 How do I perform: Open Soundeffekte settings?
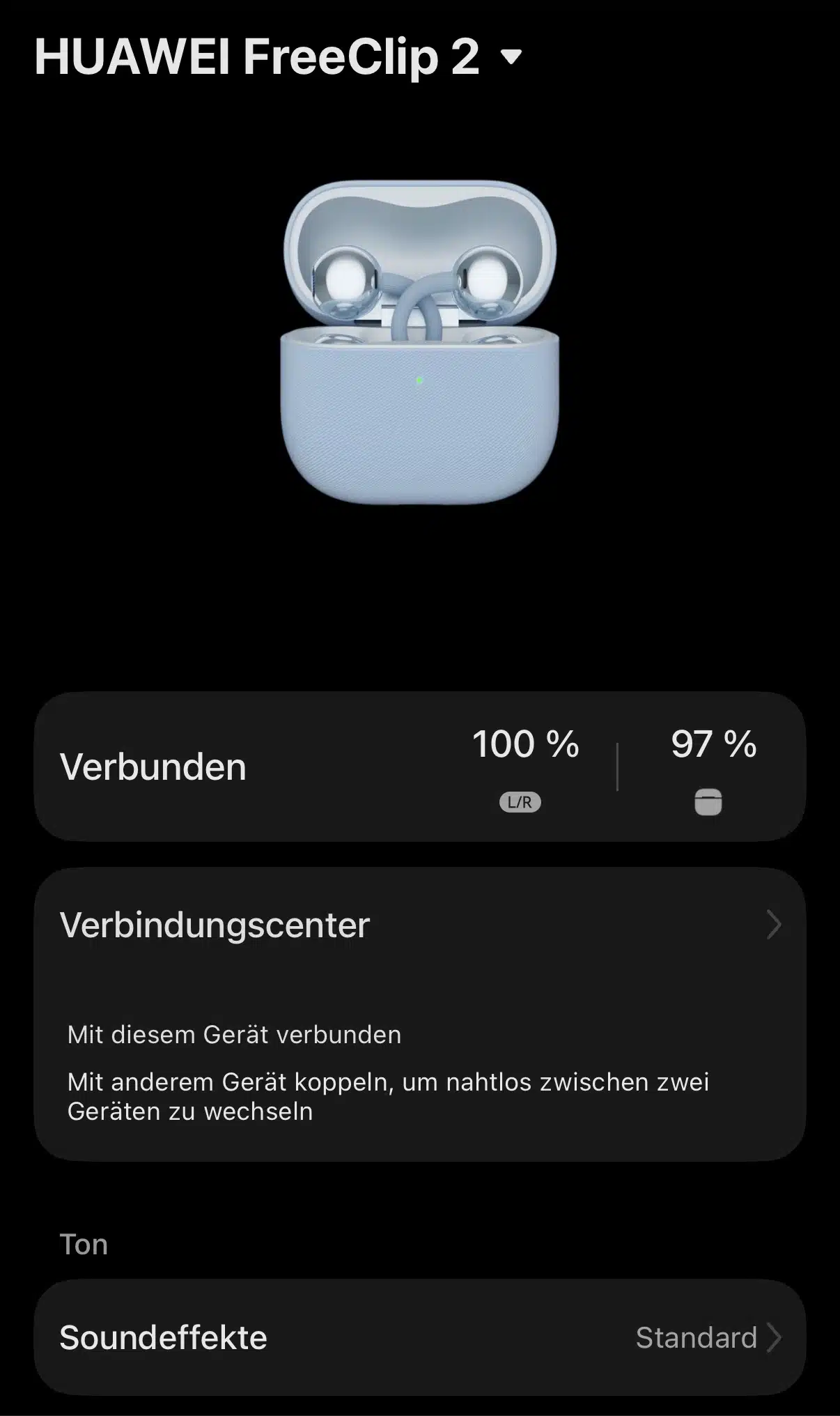point(419,1338)
